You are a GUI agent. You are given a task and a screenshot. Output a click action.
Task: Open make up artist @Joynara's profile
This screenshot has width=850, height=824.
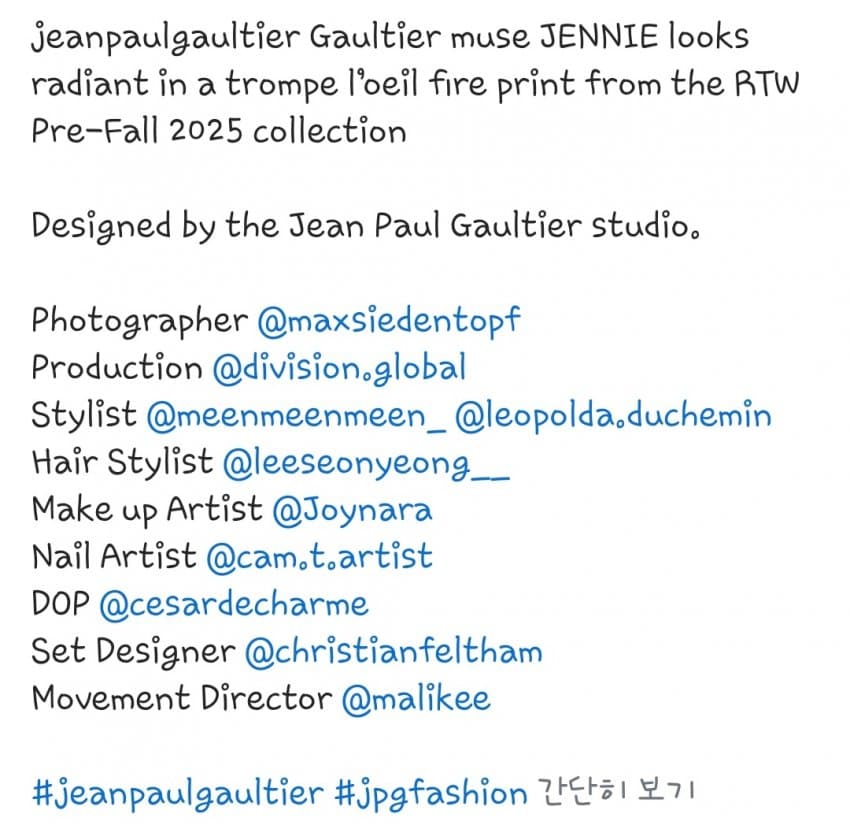pyautogui.click(x=352, y=510)
